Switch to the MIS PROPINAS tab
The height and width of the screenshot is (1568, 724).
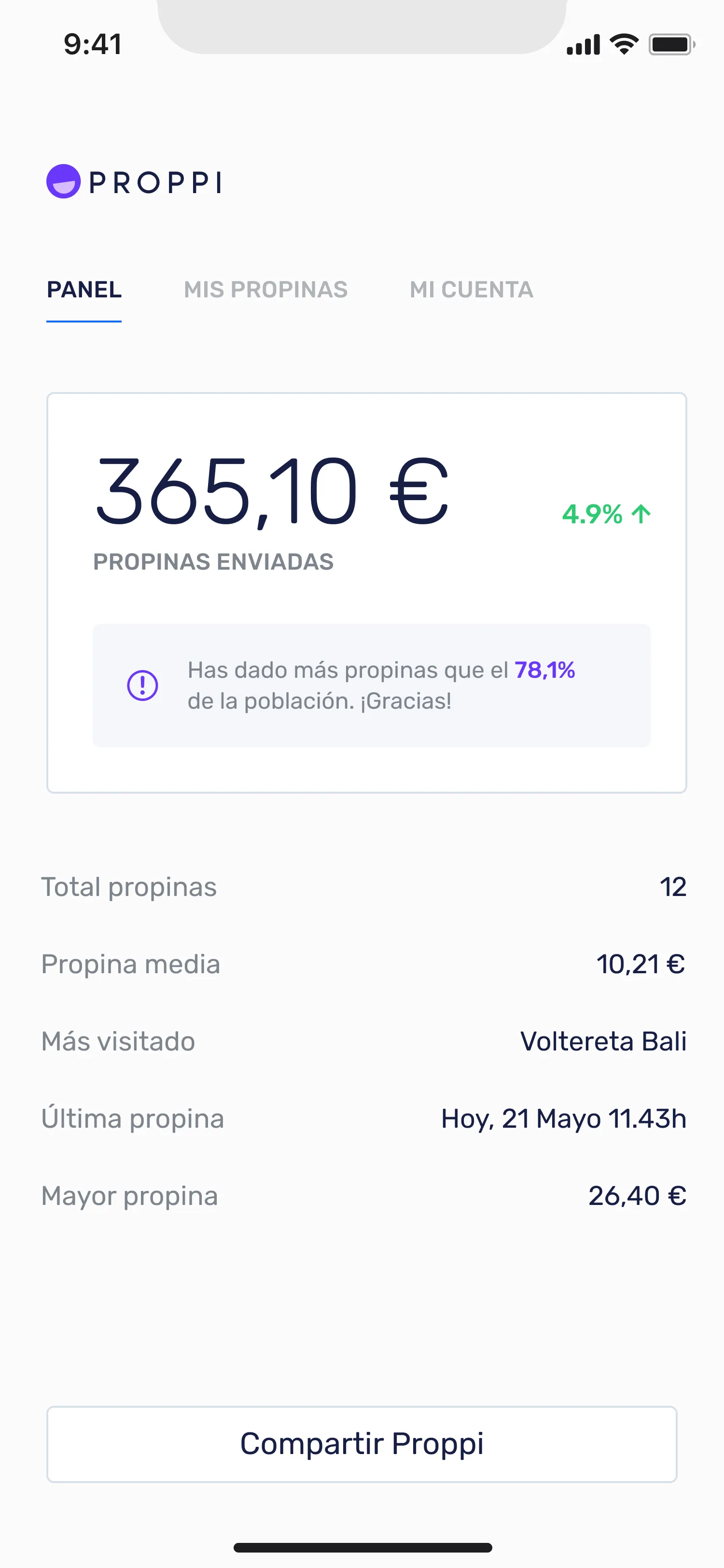(x=266, y=290)
